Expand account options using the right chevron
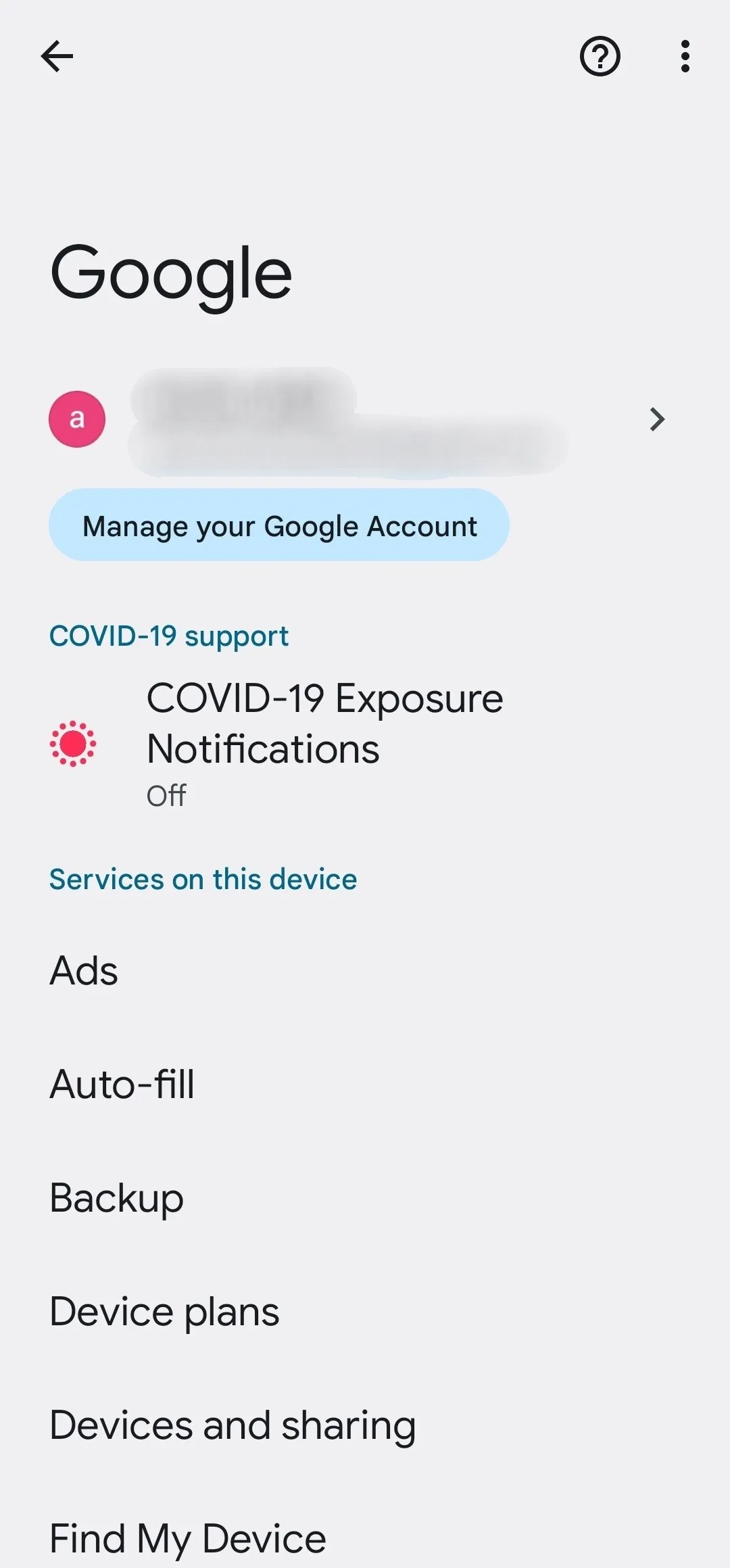Viewport: 730px width, 1568px height. click(656, 419)
